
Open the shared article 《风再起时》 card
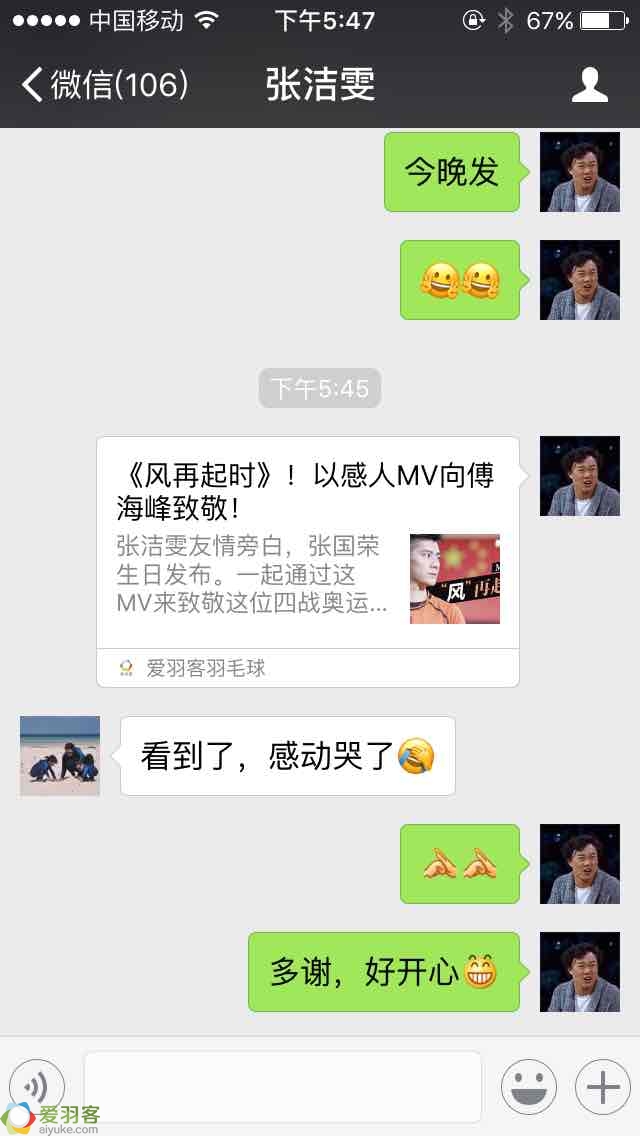tap(308, 560)
